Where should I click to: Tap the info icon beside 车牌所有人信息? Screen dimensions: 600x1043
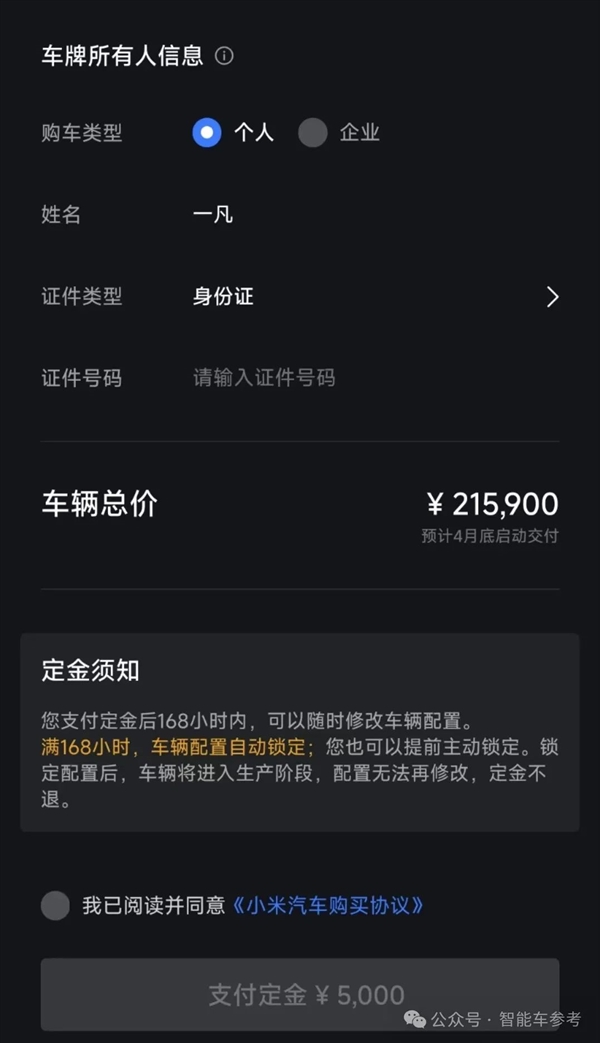pos(224,56)
